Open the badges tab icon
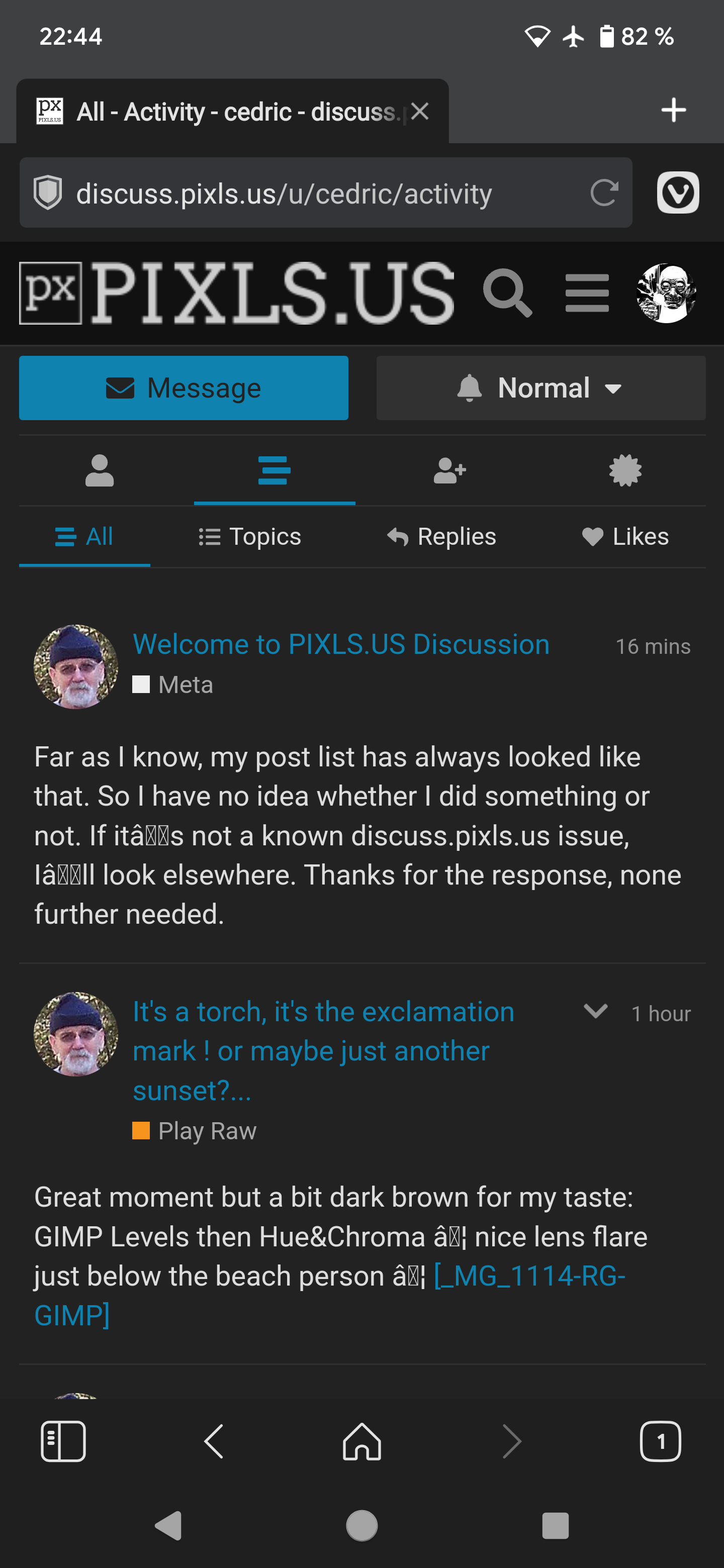Screen dimensions: 724x1568 625,470
